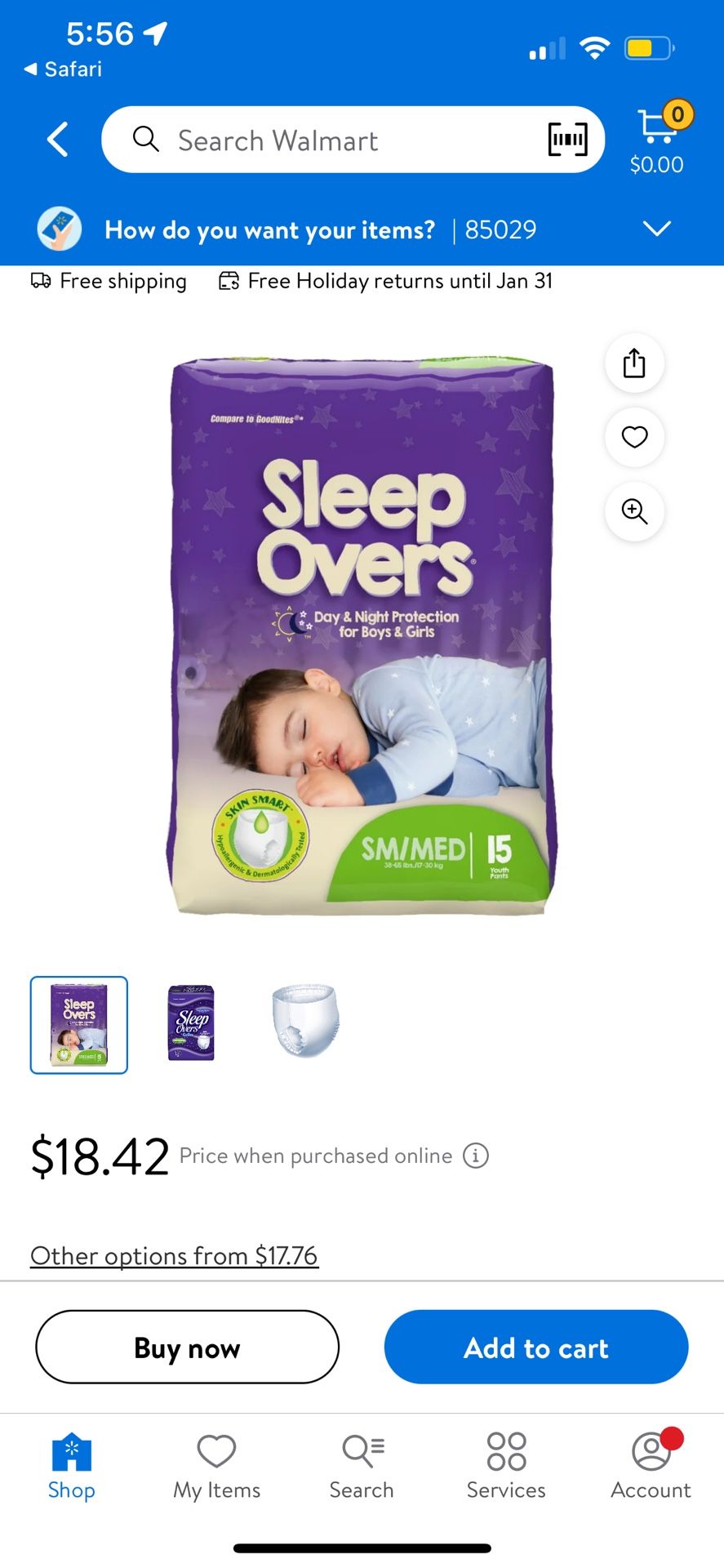Open Other options from $17.76

tap(174, 1255)
